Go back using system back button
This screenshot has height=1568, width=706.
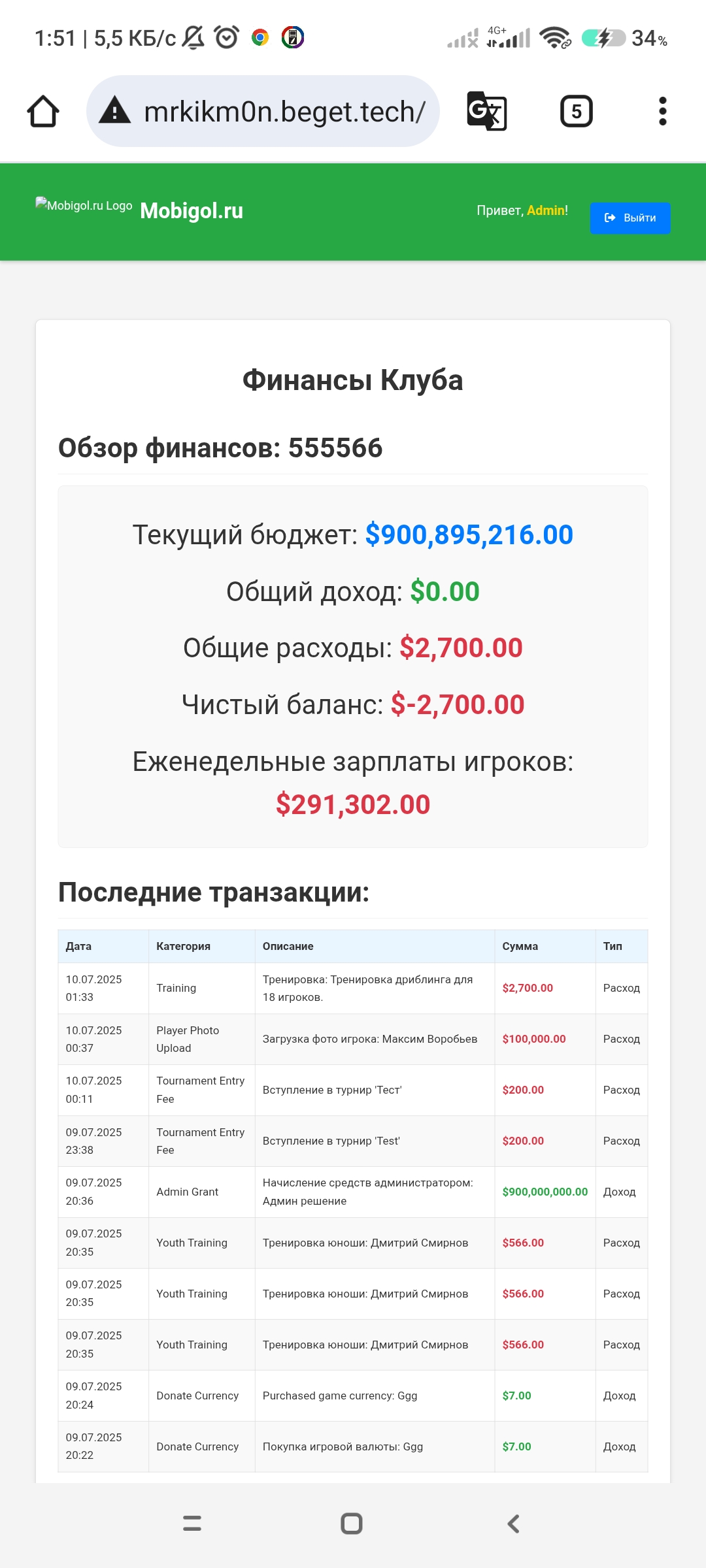(x=514, y=1524)
